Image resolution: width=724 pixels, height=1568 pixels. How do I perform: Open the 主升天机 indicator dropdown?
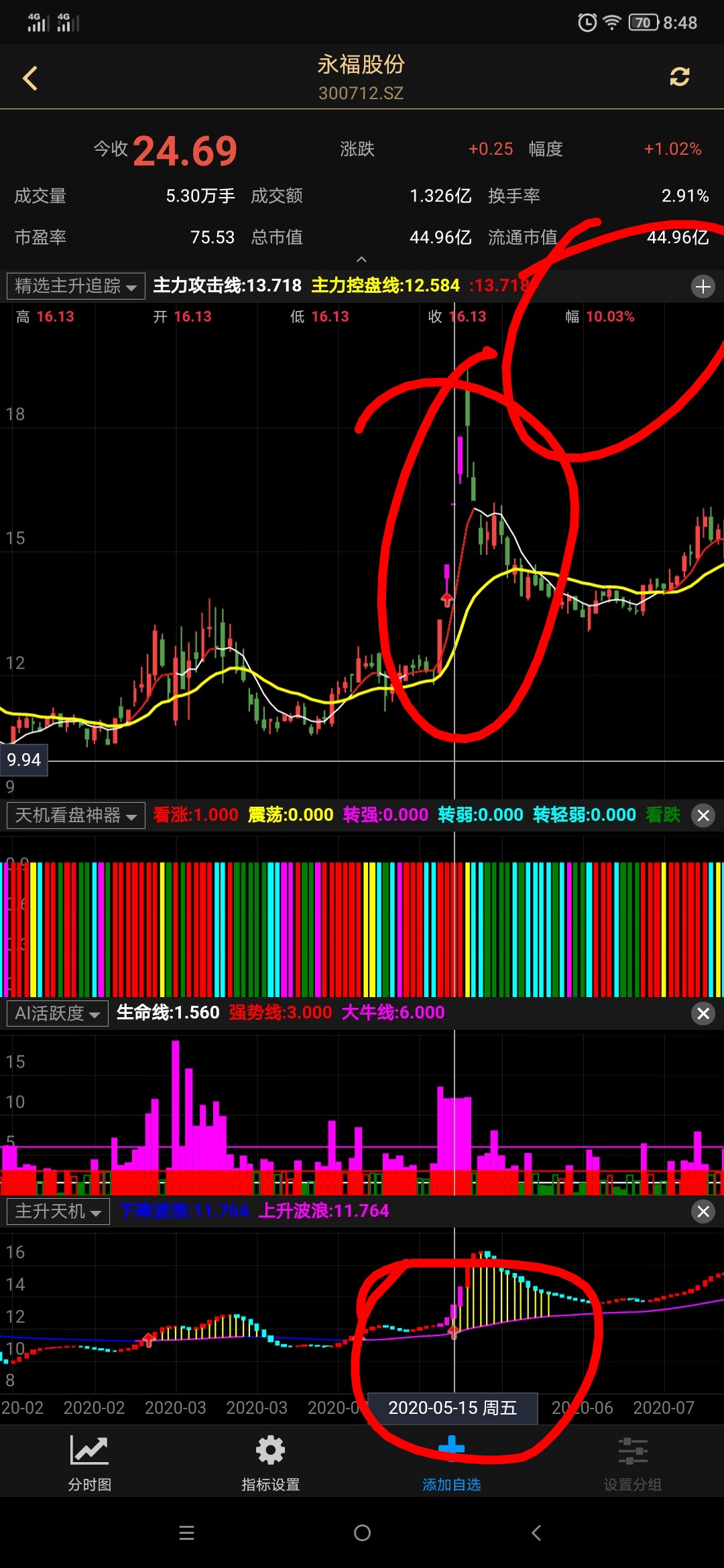[58, 1212]
